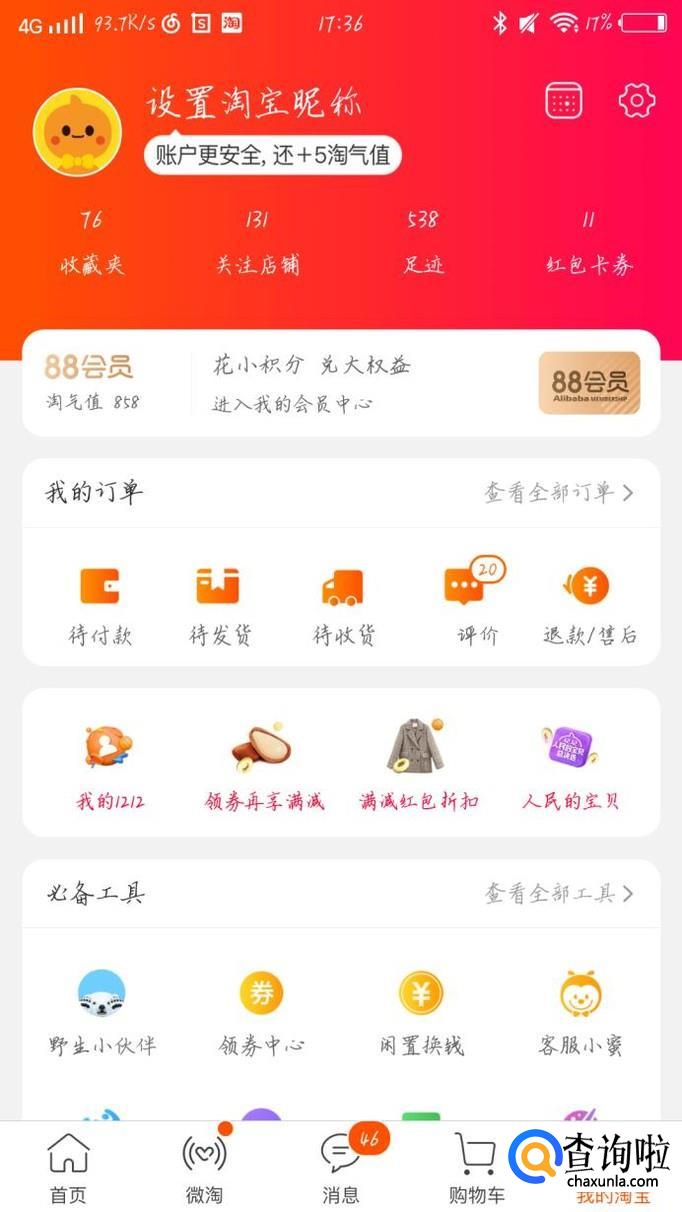682x1212 pixels.
Task: Open 收藏夹 favorites
Action: (91, 243)
